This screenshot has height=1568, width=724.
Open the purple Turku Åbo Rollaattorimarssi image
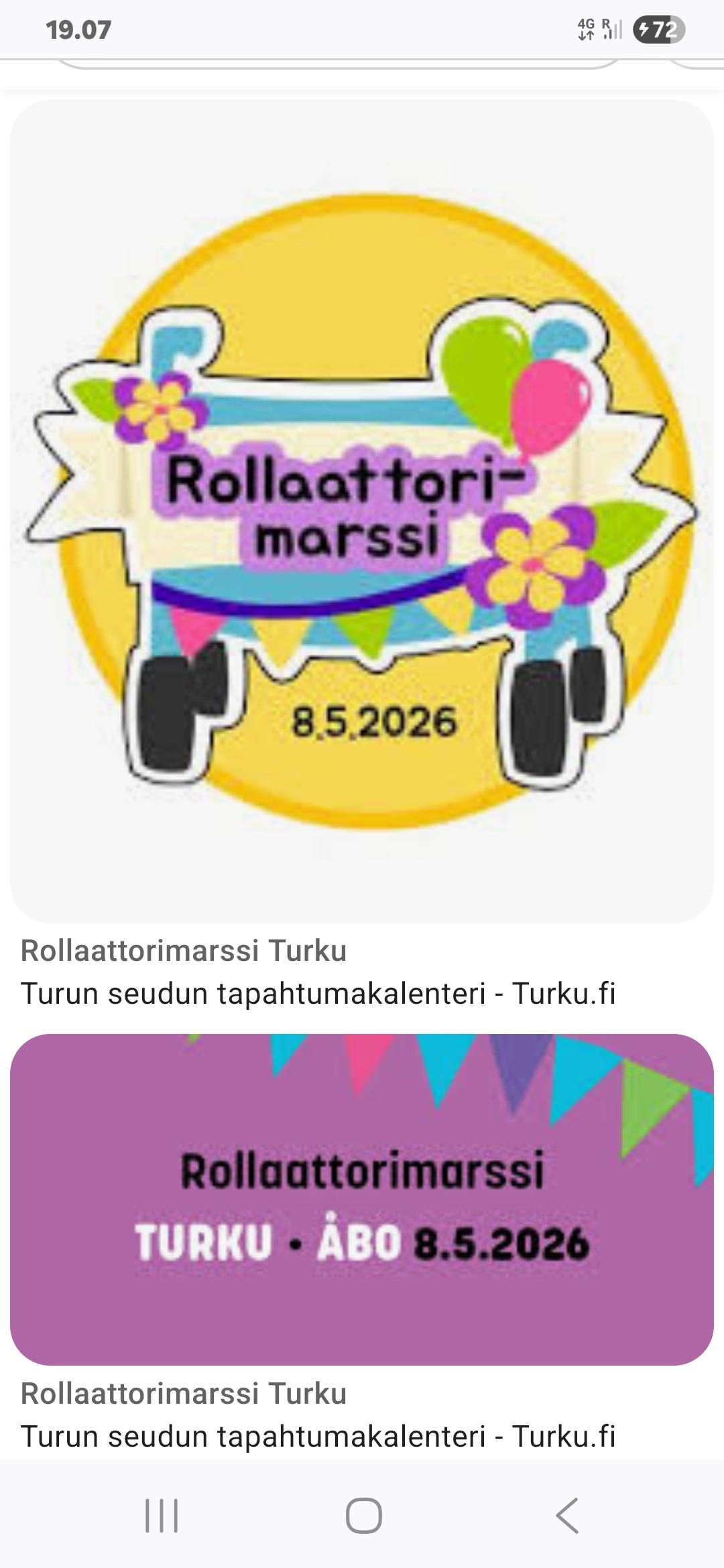(x=362, y=1199)
